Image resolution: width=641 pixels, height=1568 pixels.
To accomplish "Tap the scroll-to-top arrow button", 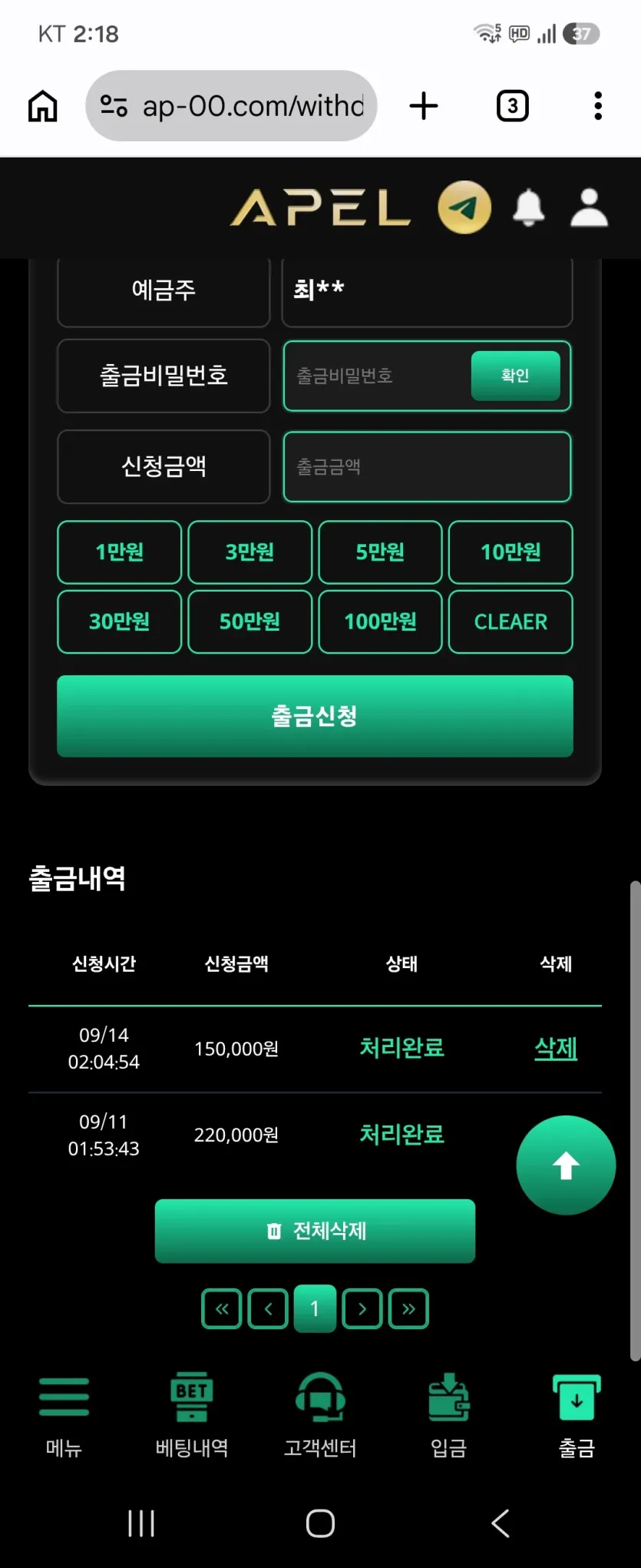I will (x=566, y=1165).
